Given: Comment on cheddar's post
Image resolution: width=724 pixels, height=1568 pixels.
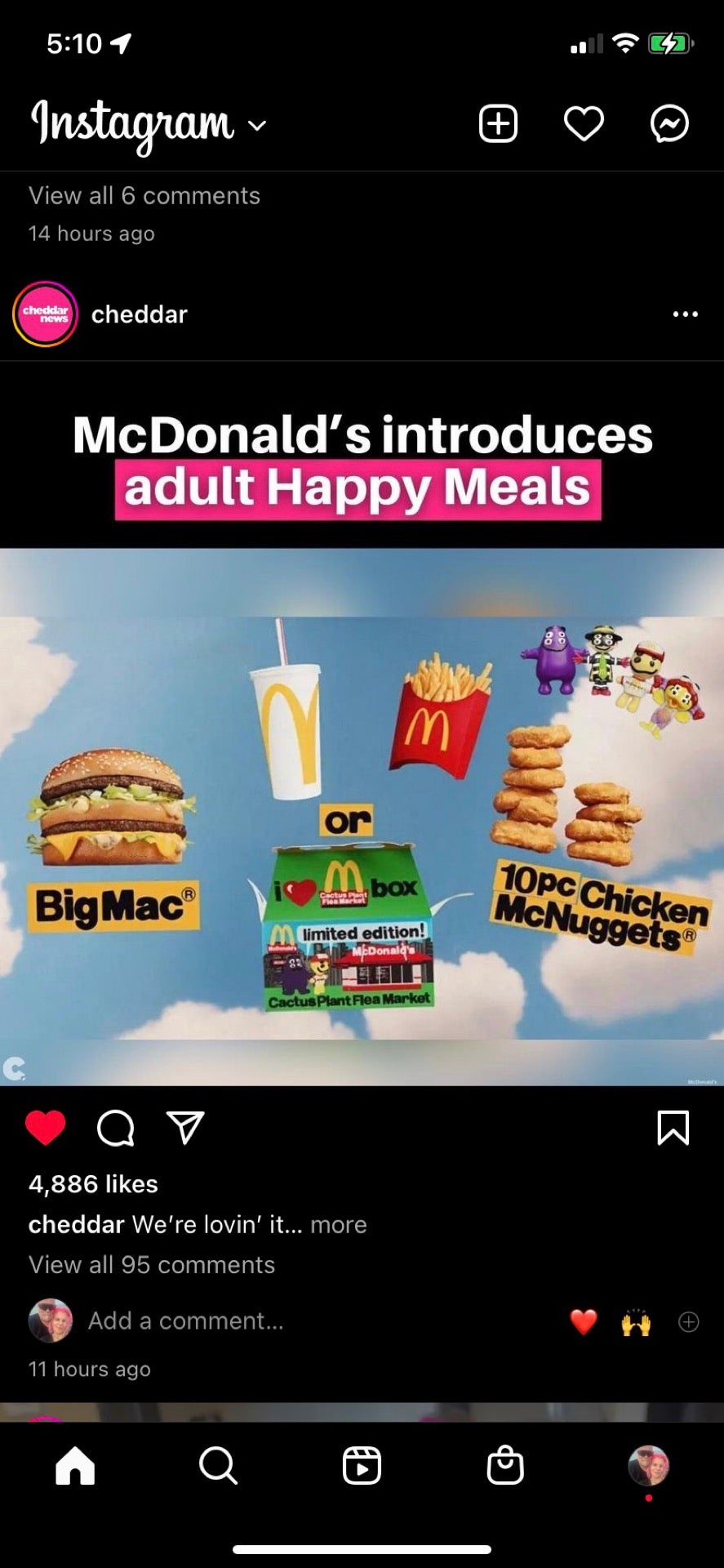Looking at the screenshot, I should click(115, 1129).
